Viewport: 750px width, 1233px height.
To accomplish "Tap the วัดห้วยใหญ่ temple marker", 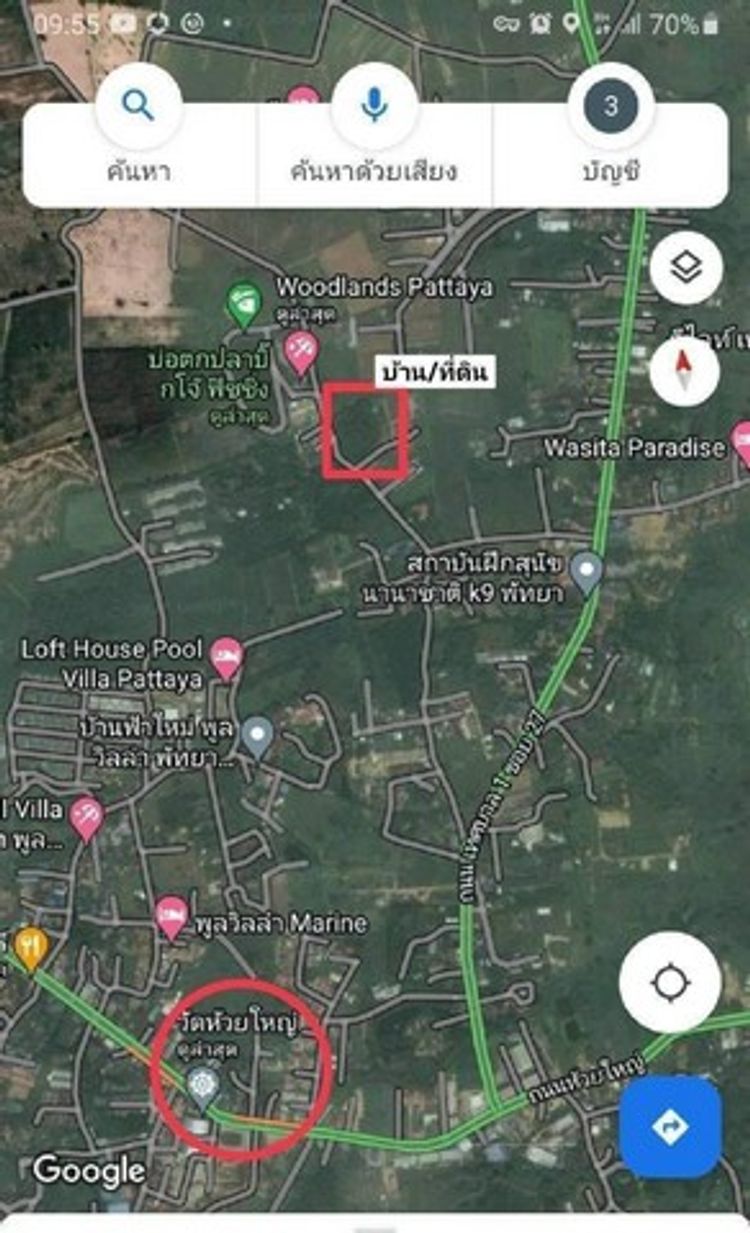I will click(x=204, y=1085).
